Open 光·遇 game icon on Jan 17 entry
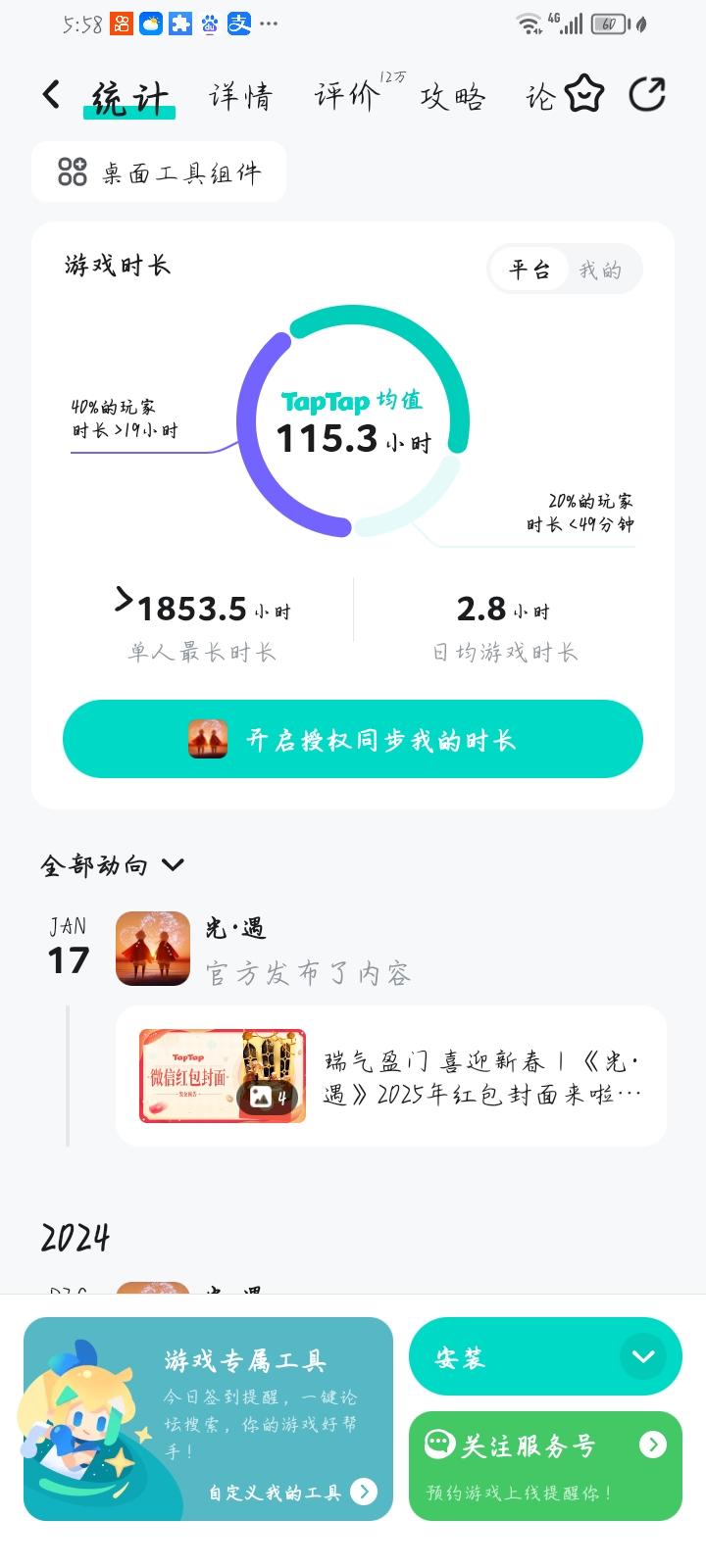 click(153, 948)
